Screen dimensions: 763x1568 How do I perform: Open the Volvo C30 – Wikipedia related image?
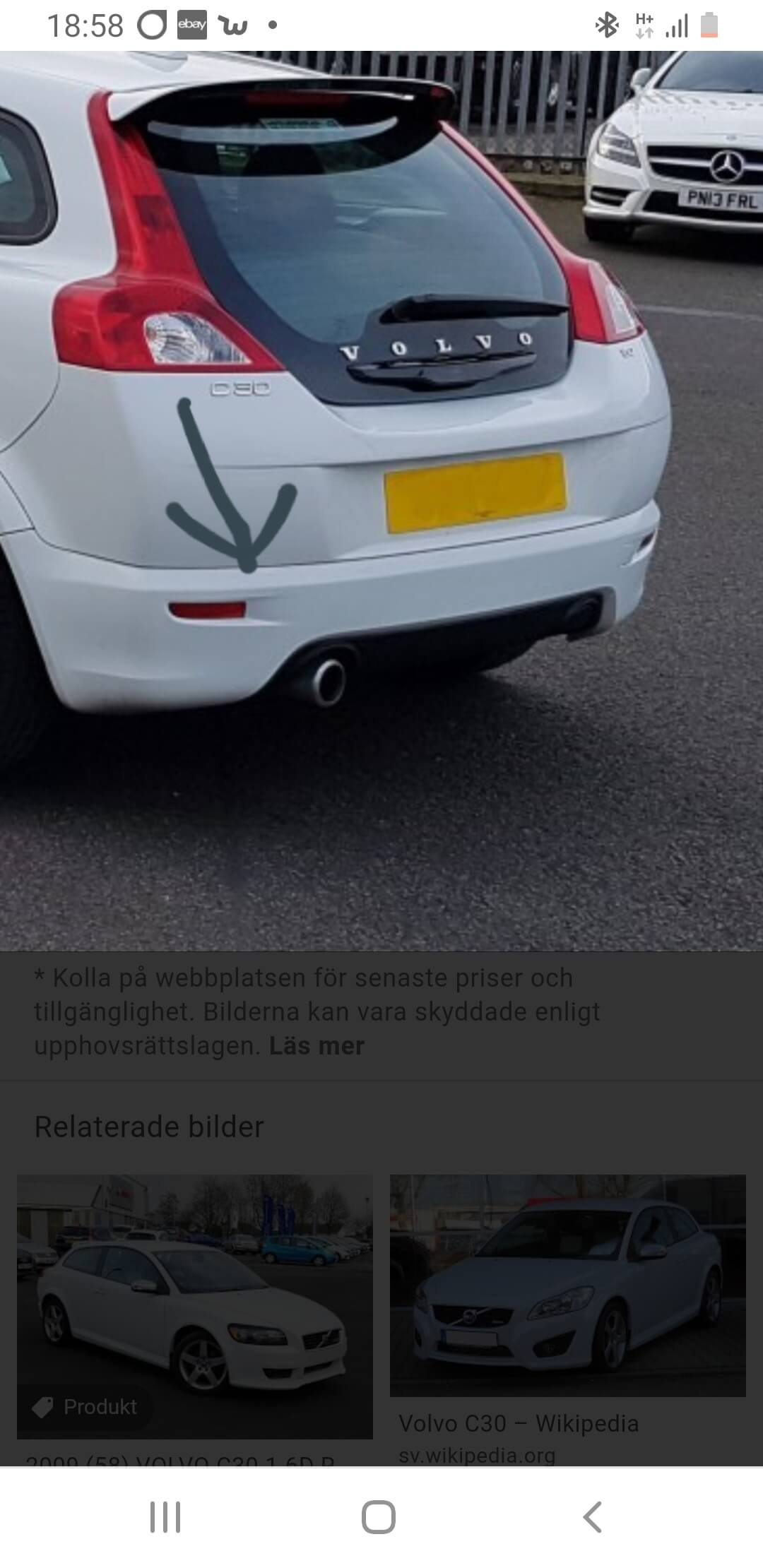[x=567, y=1286]
